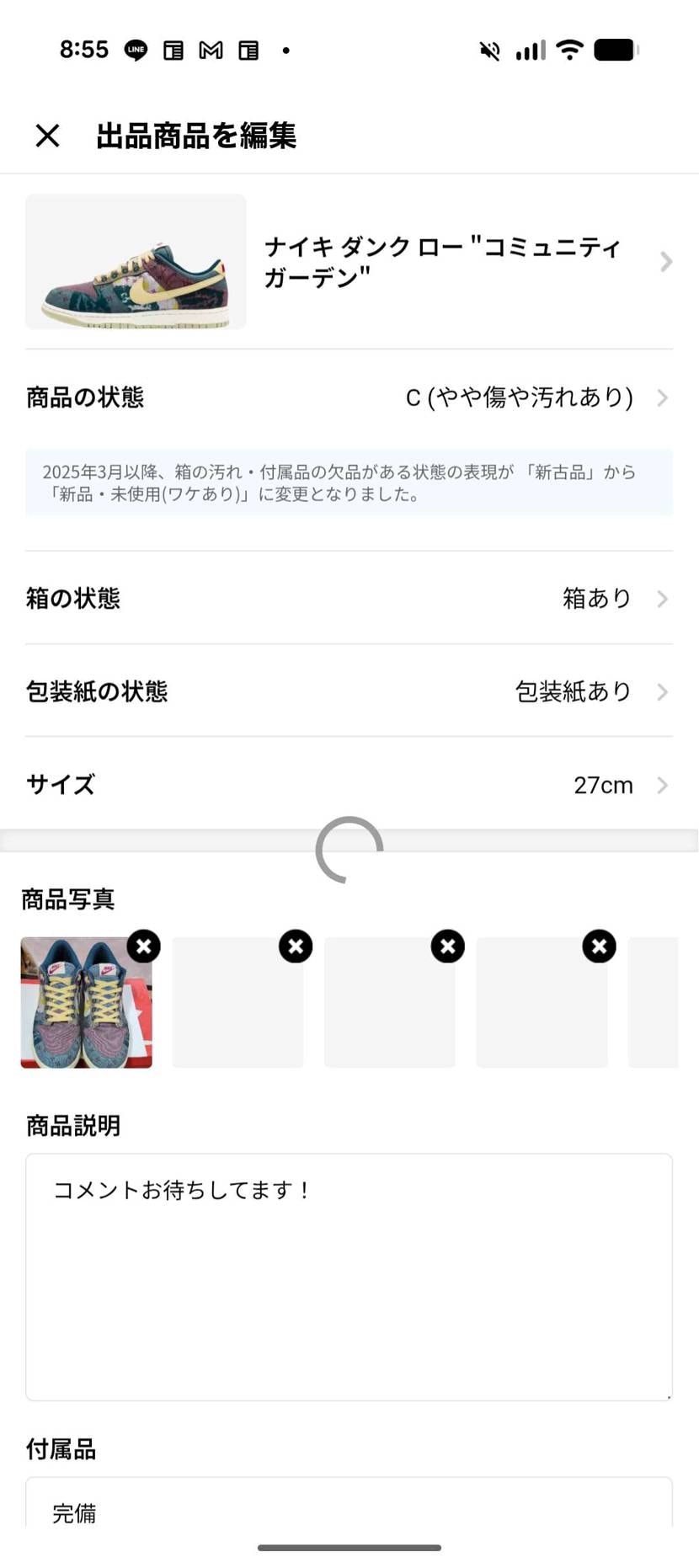This screenshot has height=1568, width=699.
Task: View the sneaker product image
Action: [x=135, y=262]
